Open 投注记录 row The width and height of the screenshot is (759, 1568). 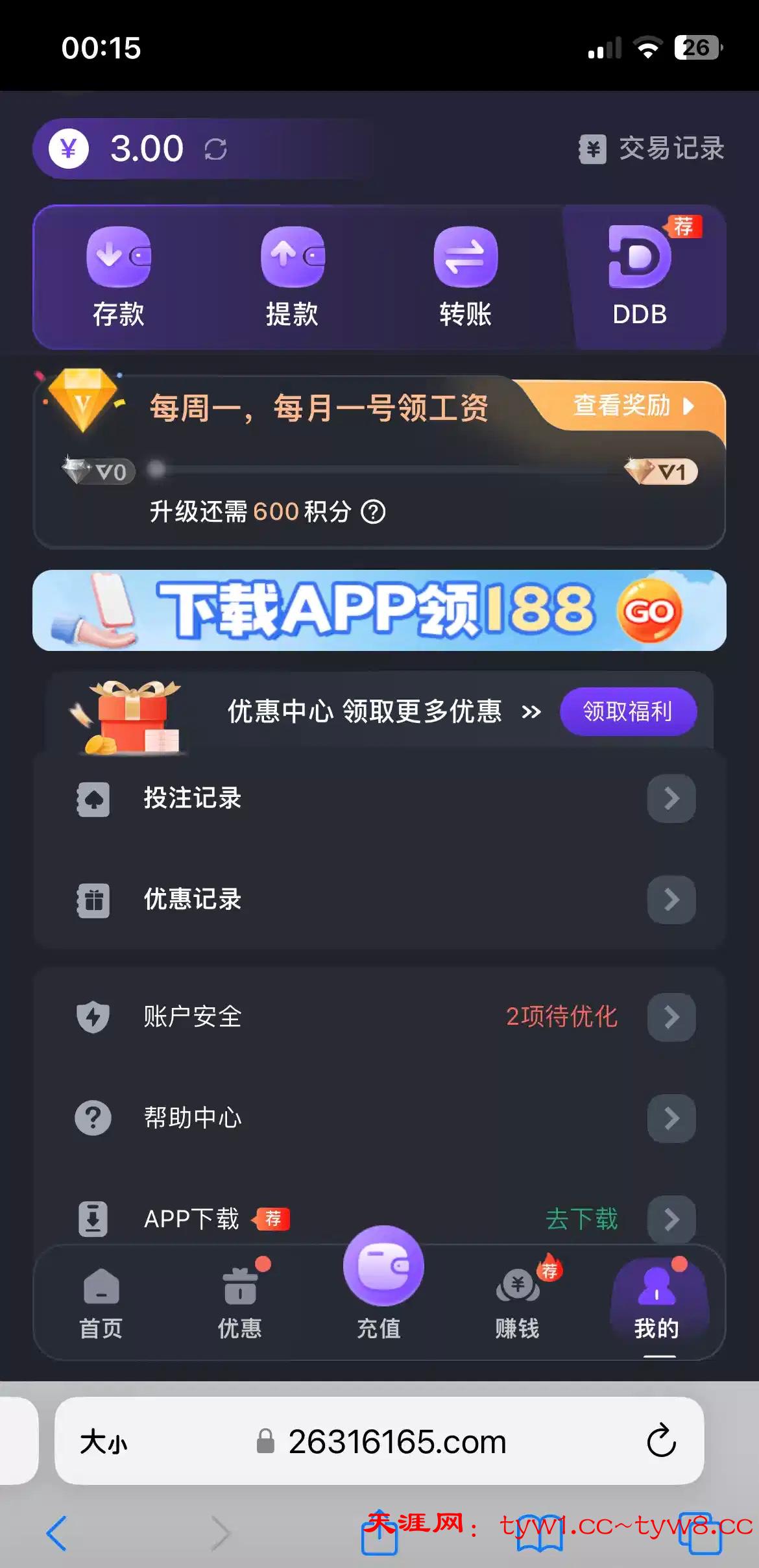click(x=379, y=798)
